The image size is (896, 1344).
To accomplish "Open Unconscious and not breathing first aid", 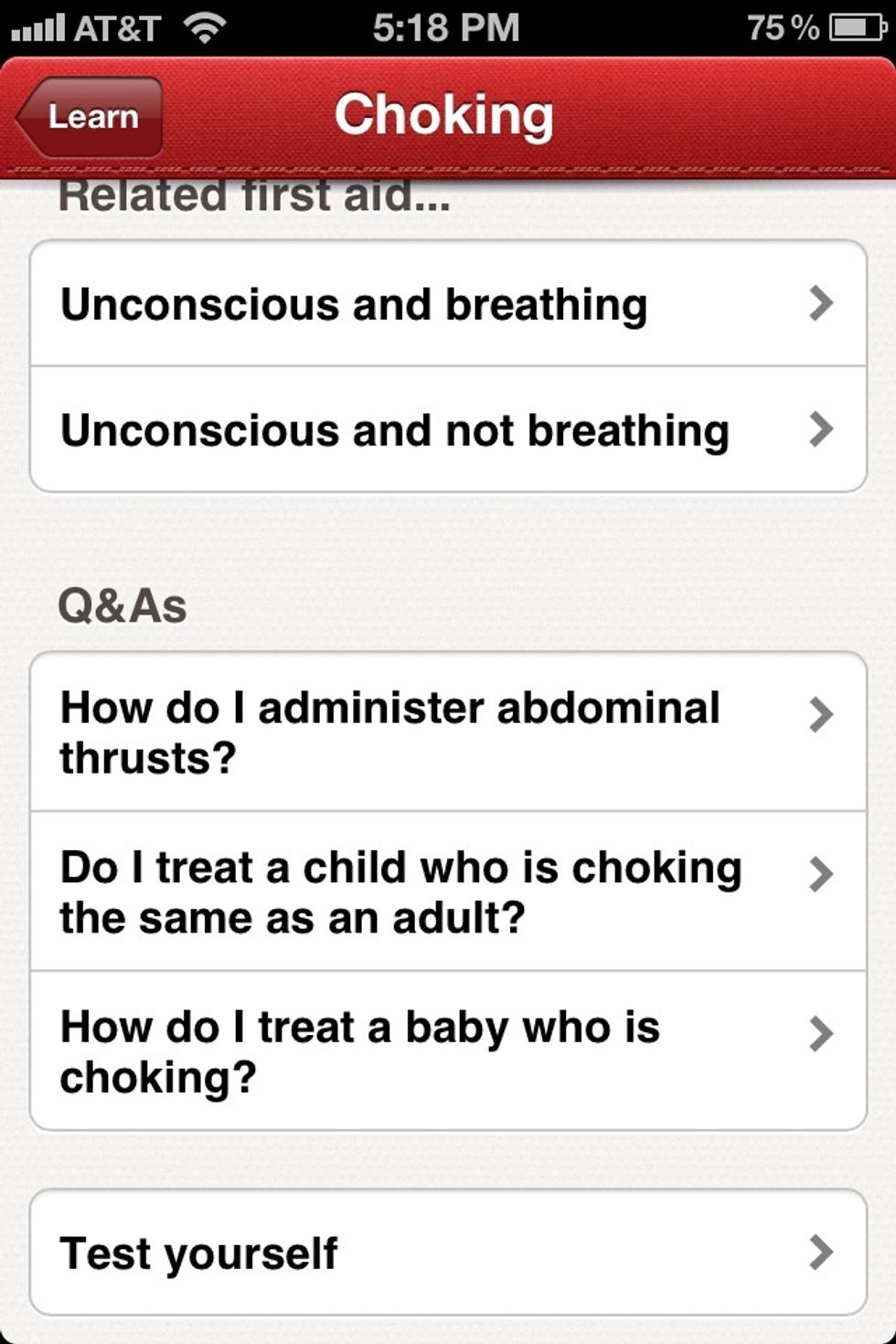I will click(x=448, y=430).
